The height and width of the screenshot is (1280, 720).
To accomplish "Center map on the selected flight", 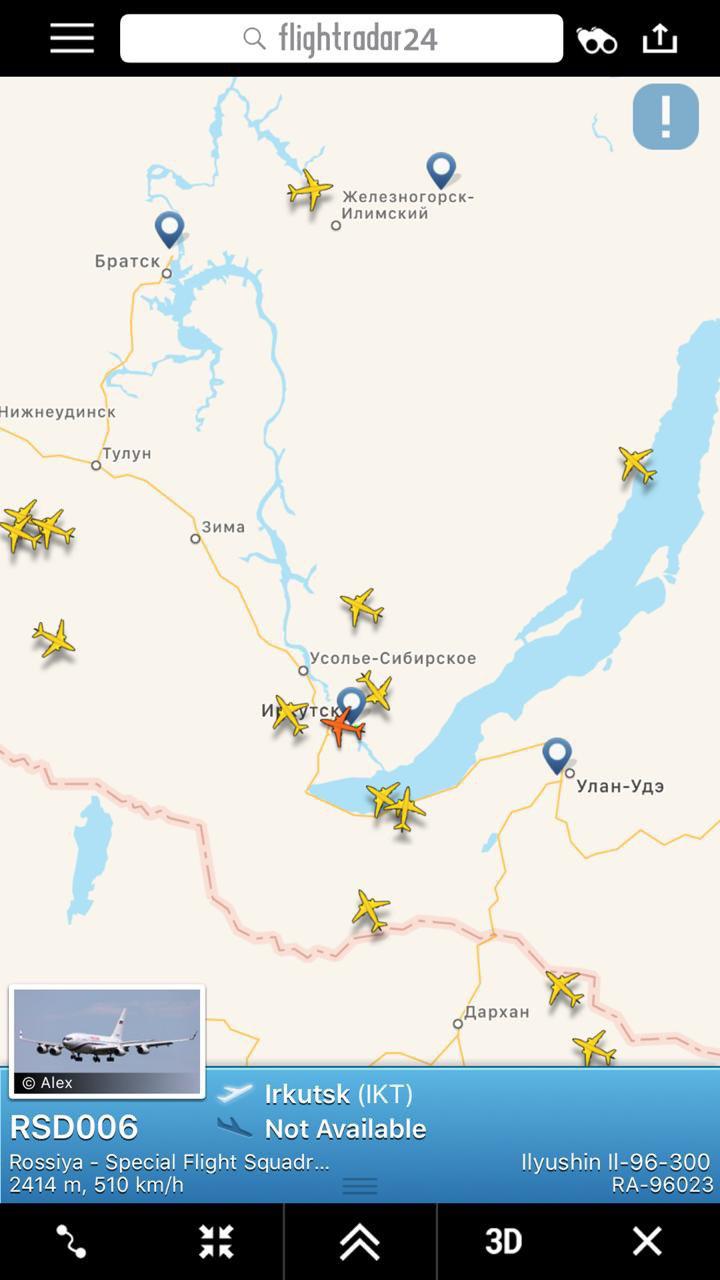I will (216, 1241).
